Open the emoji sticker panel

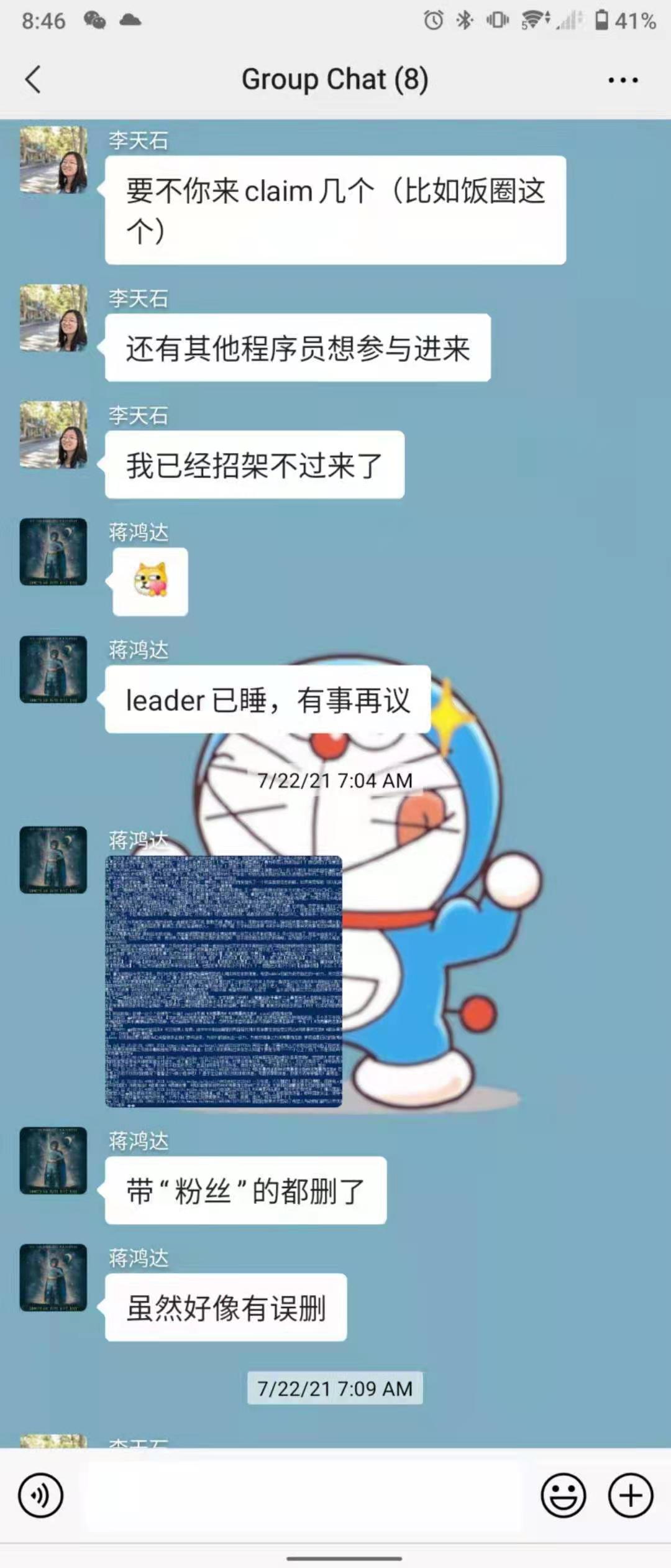(563, 1495)
